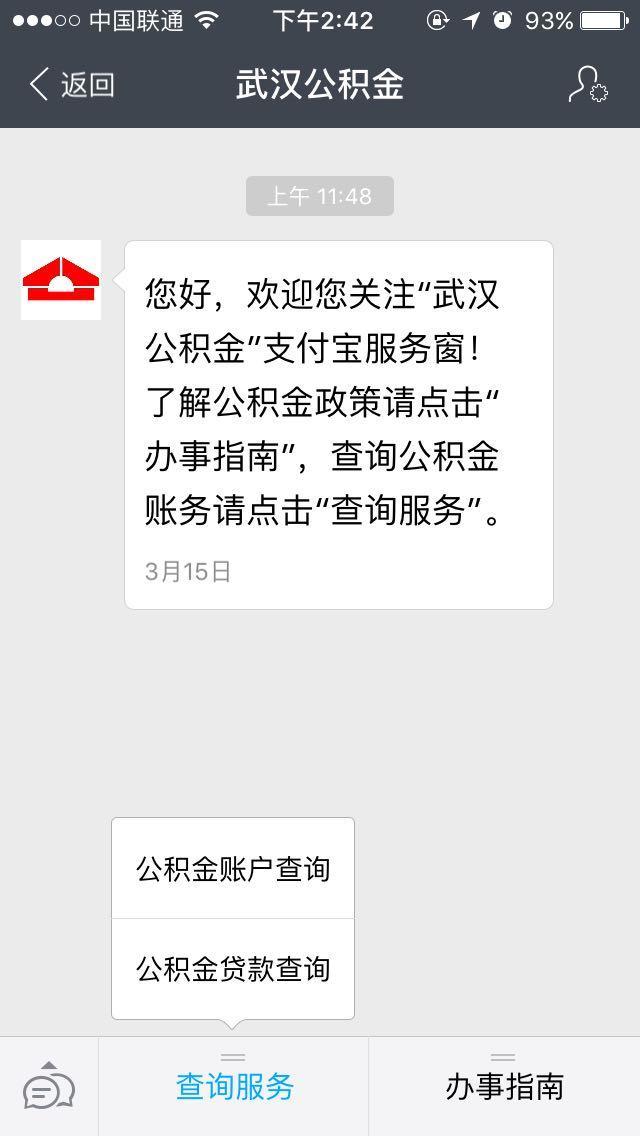Go back using the 返回 button
This screenshot has height=1136, width=640.
pos(72,85)
